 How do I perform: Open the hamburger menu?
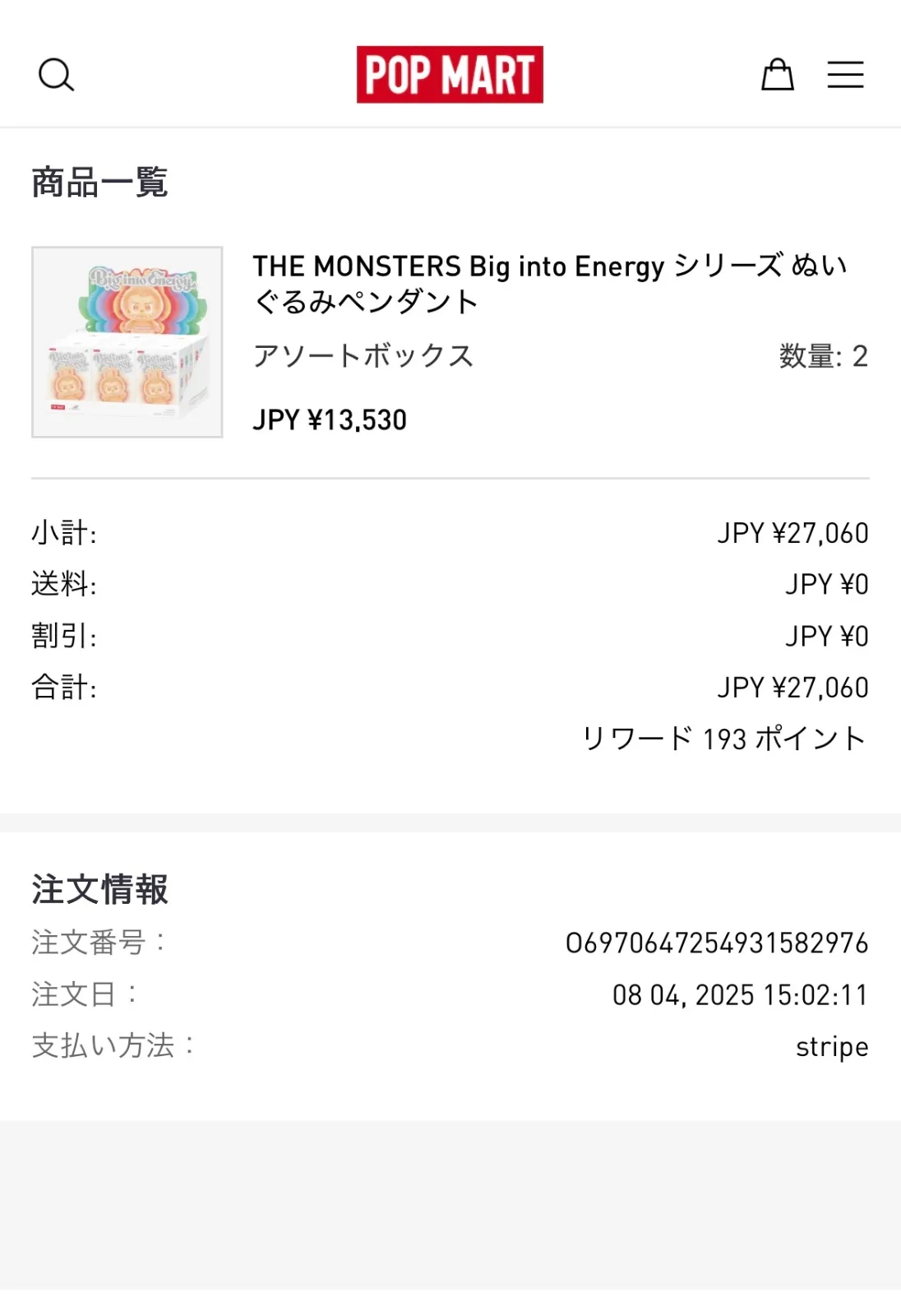click(845, 75)
